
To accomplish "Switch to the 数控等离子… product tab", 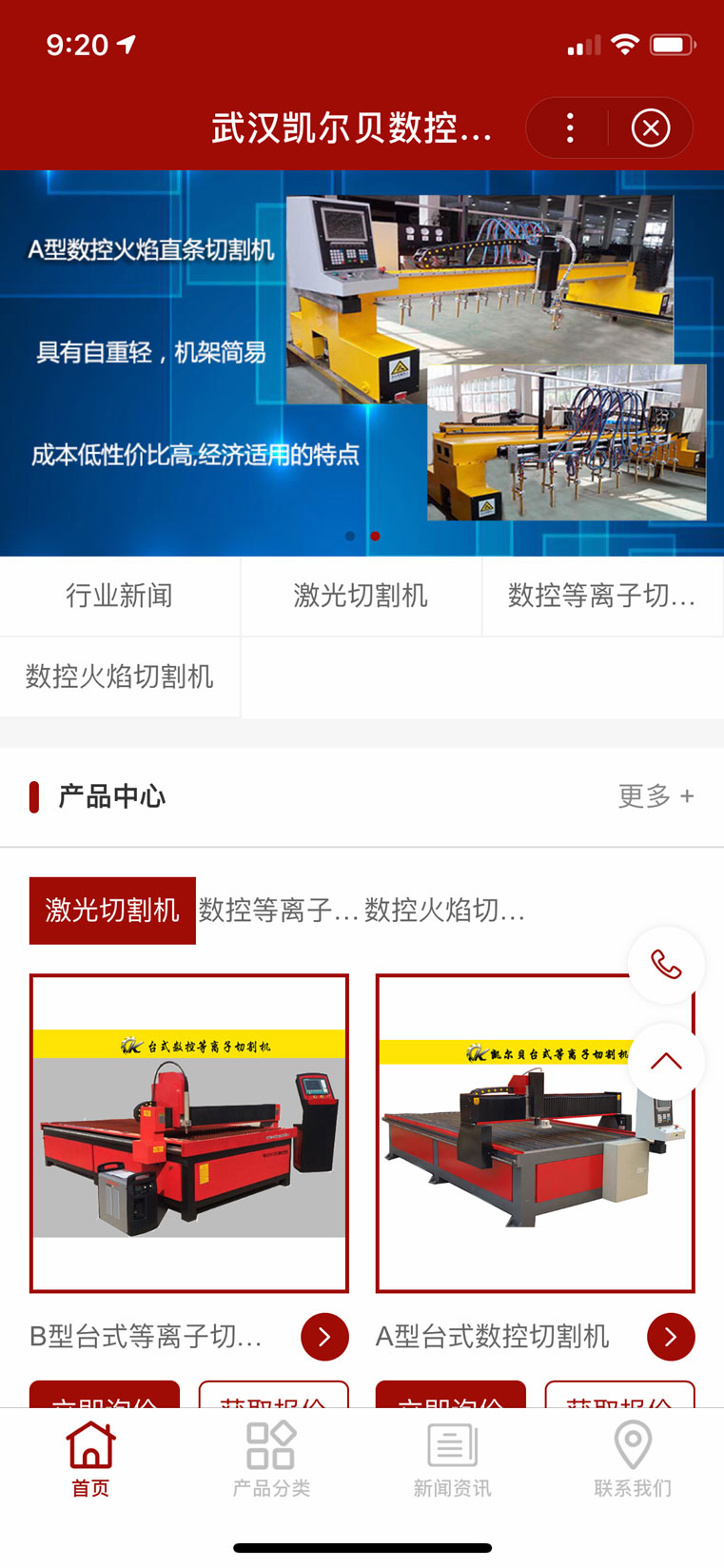I will pyautogui.click(x=279, y=911).
